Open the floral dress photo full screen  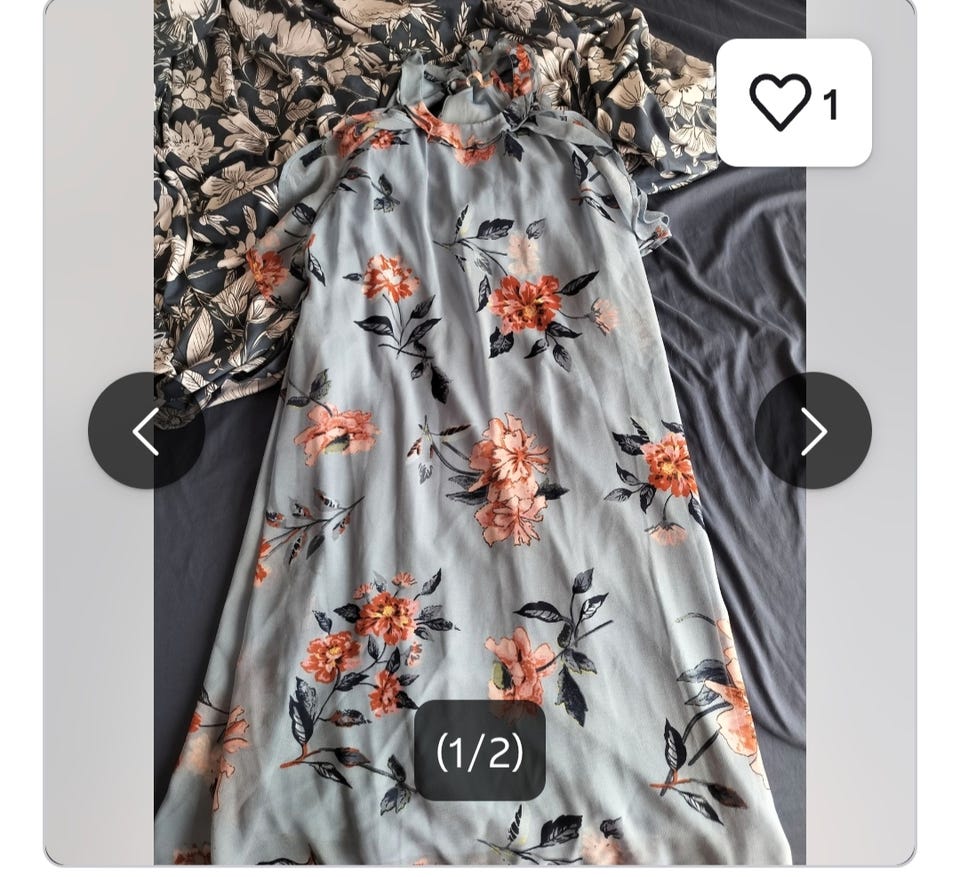coord(480,500)
